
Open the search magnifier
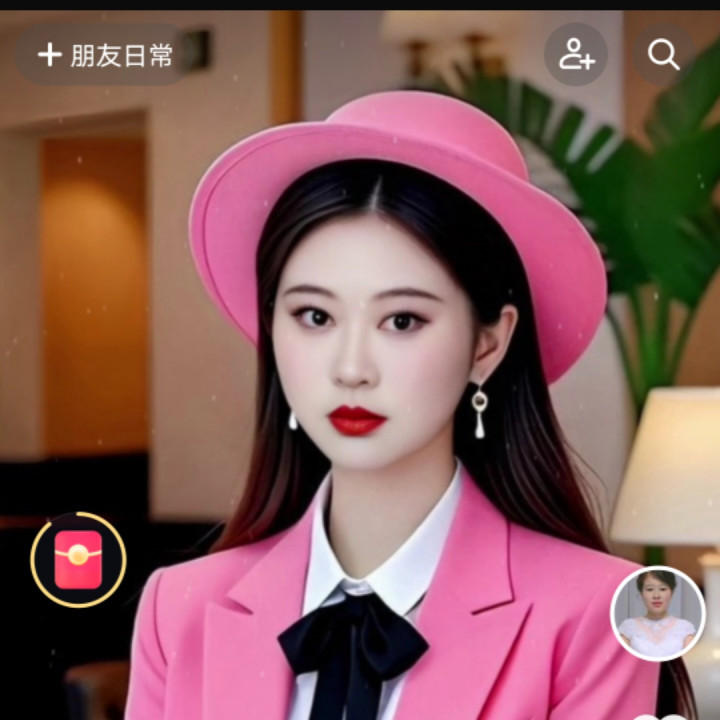point(663,54)
